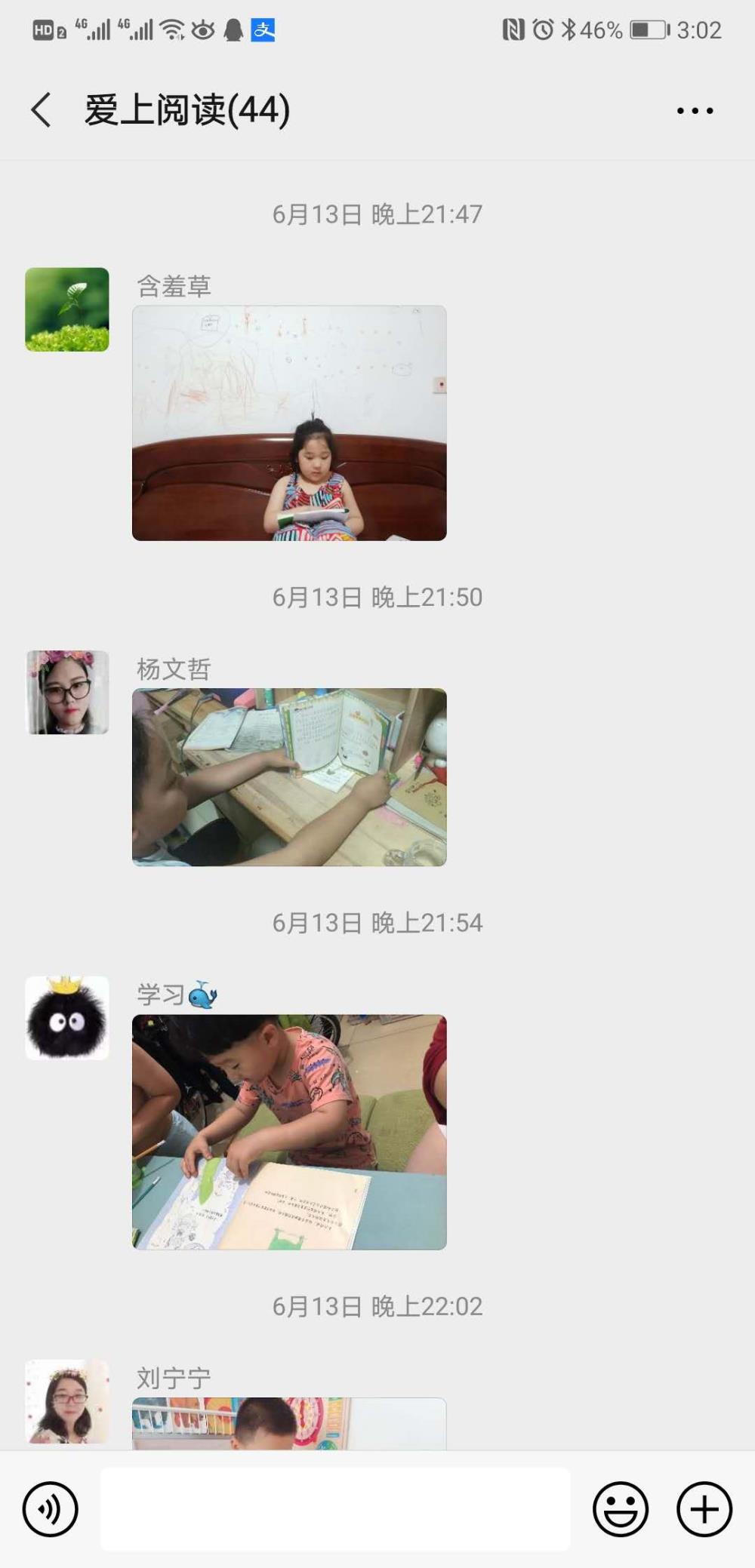The image size is (755, 1568).
Task: Open the plus attachment menu
Action: (x=704, y=1509)
